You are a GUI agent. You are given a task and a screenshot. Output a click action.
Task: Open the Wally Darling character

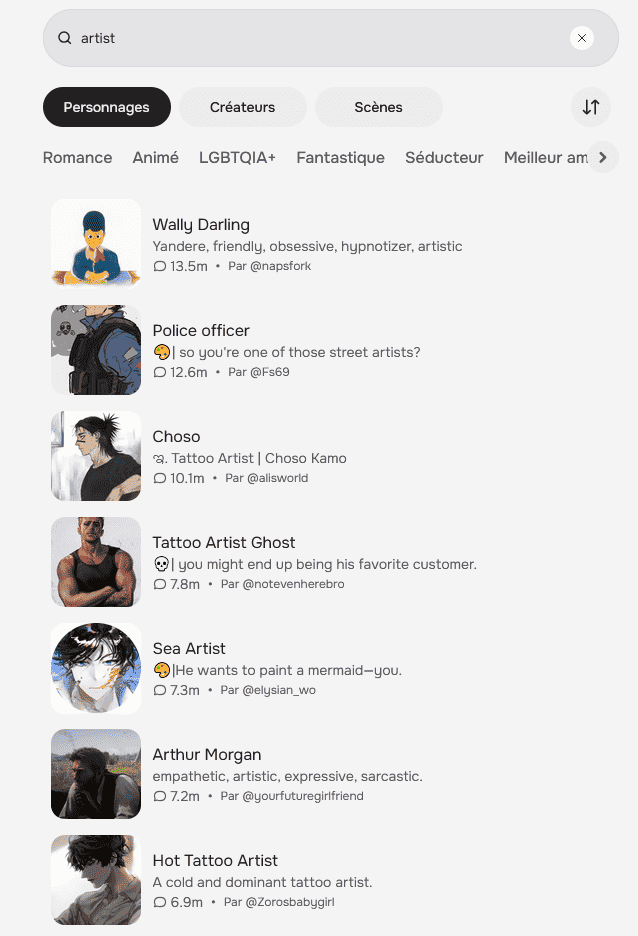point(200,225)
